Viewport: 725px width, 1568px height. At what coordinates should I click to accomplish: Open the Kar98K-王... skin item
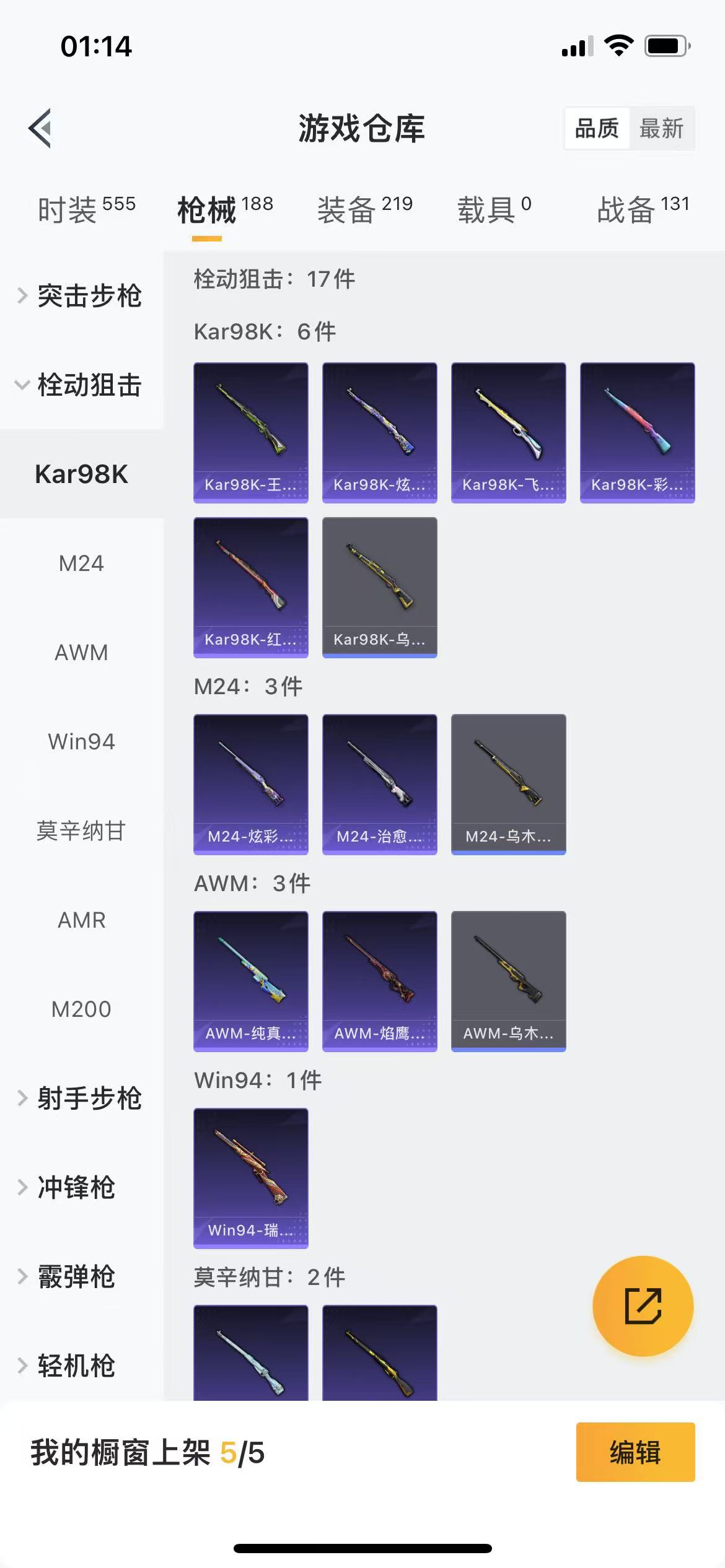click(251, 432)
